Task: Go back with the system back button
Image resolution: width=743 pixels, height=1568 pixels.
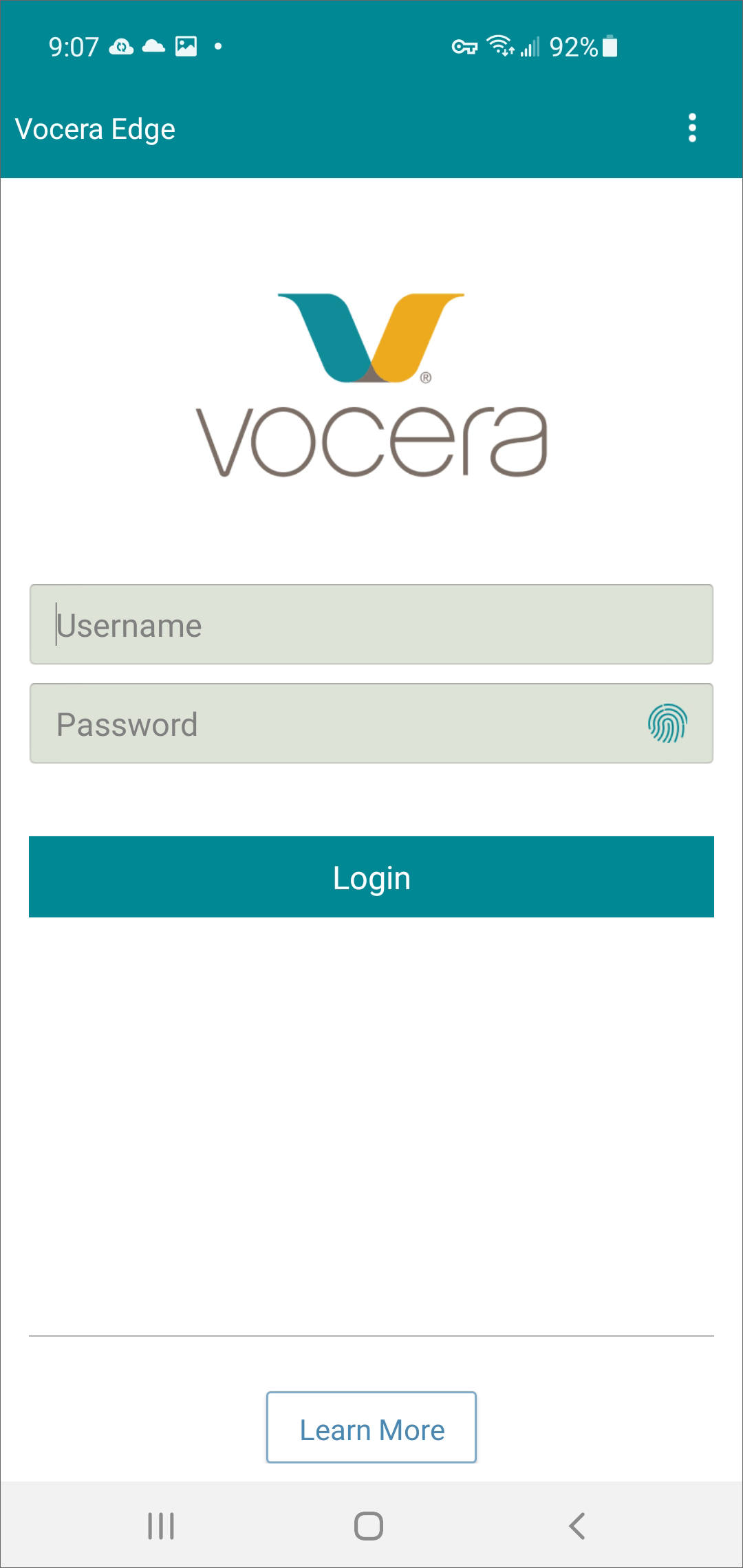Action: pos(577,1525)
